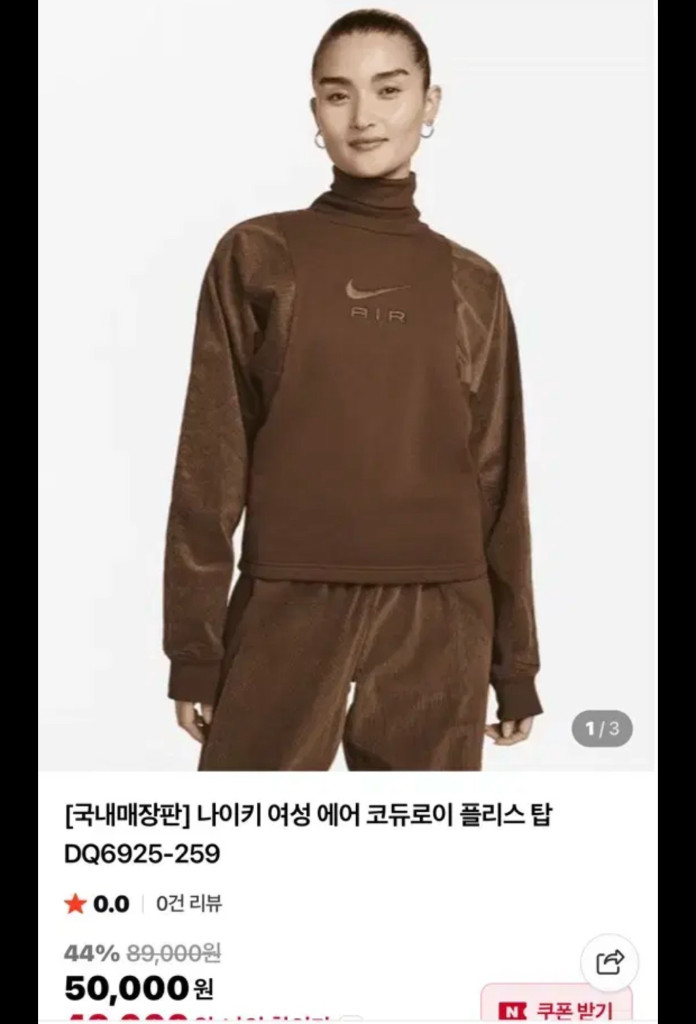Tap the 쿠폰 받기 coupon button
The image size is (696, 1024).
point(556,1006)
